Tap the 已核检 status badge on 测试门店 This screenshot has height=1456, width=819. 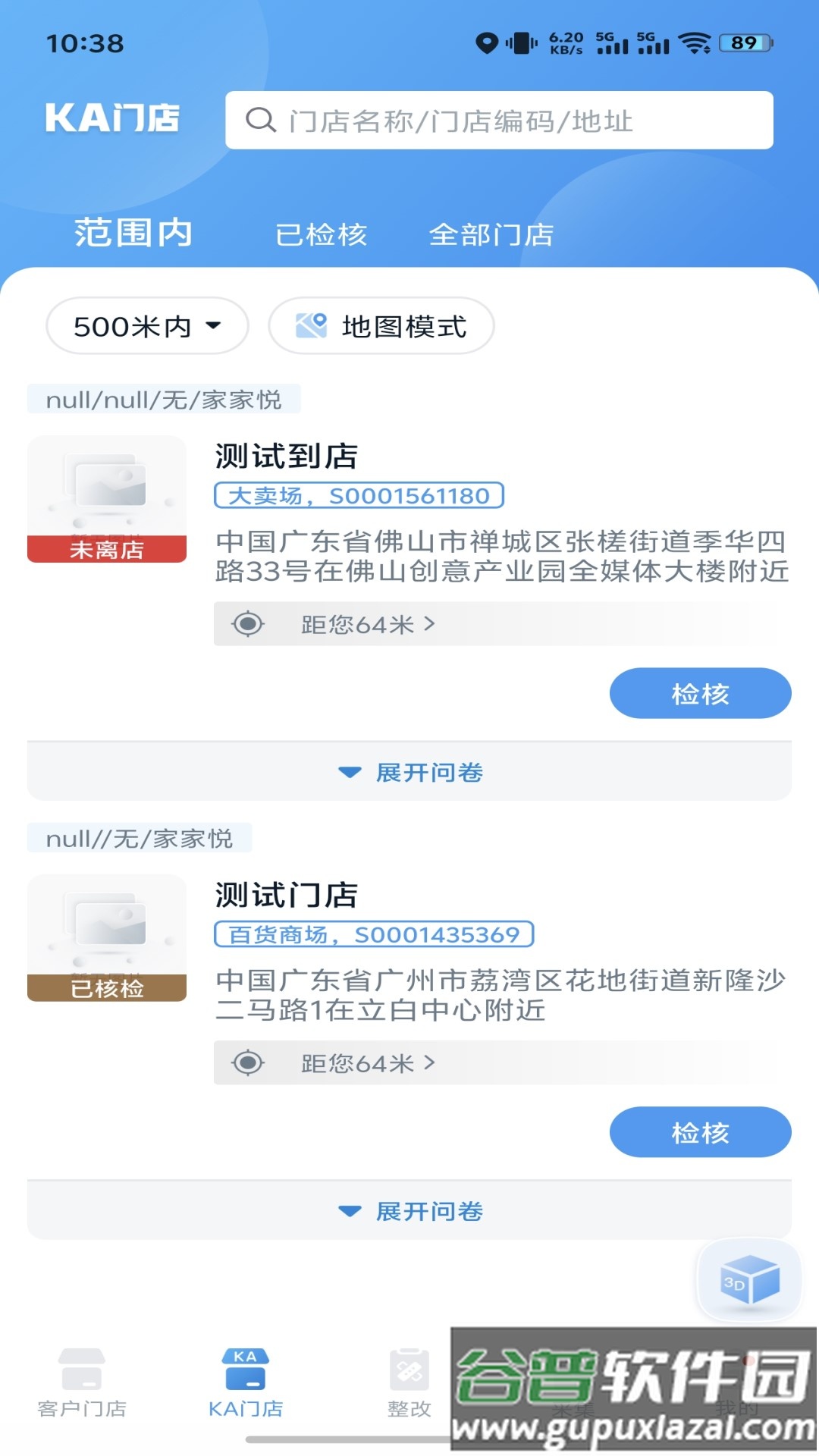coord(106,989)
